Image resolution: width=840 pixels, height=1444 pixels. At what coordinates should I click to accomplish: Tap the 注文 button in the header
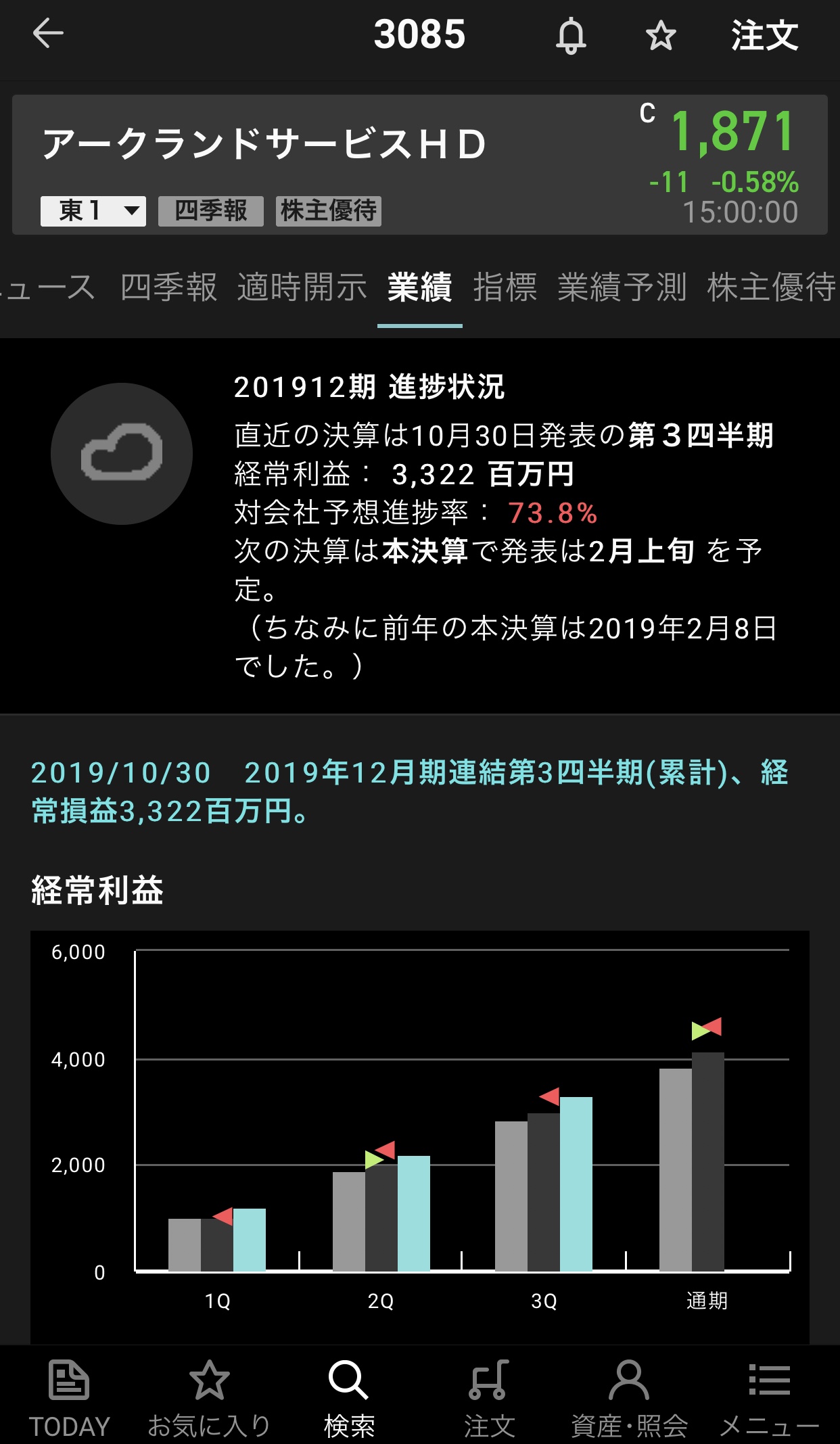(x=764, y=36)
